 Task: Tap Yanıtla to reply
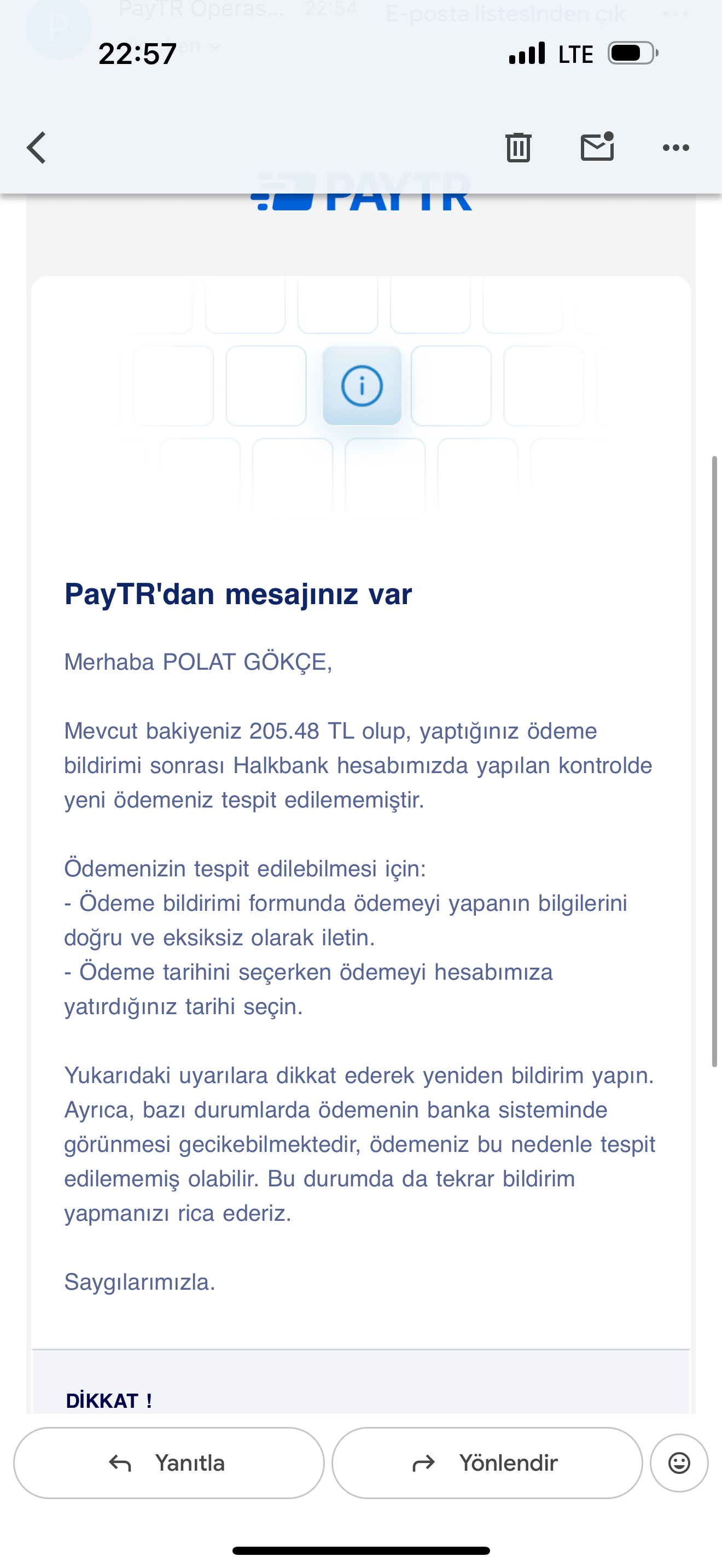(x=168, y=1462)
